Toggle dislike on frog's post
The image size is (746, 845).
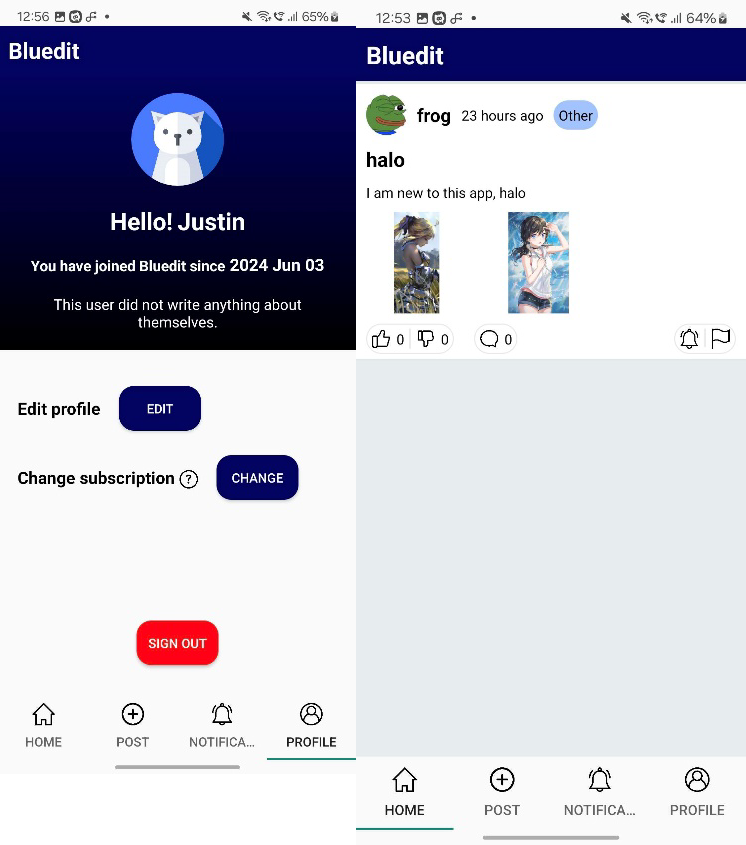(428, 338)
